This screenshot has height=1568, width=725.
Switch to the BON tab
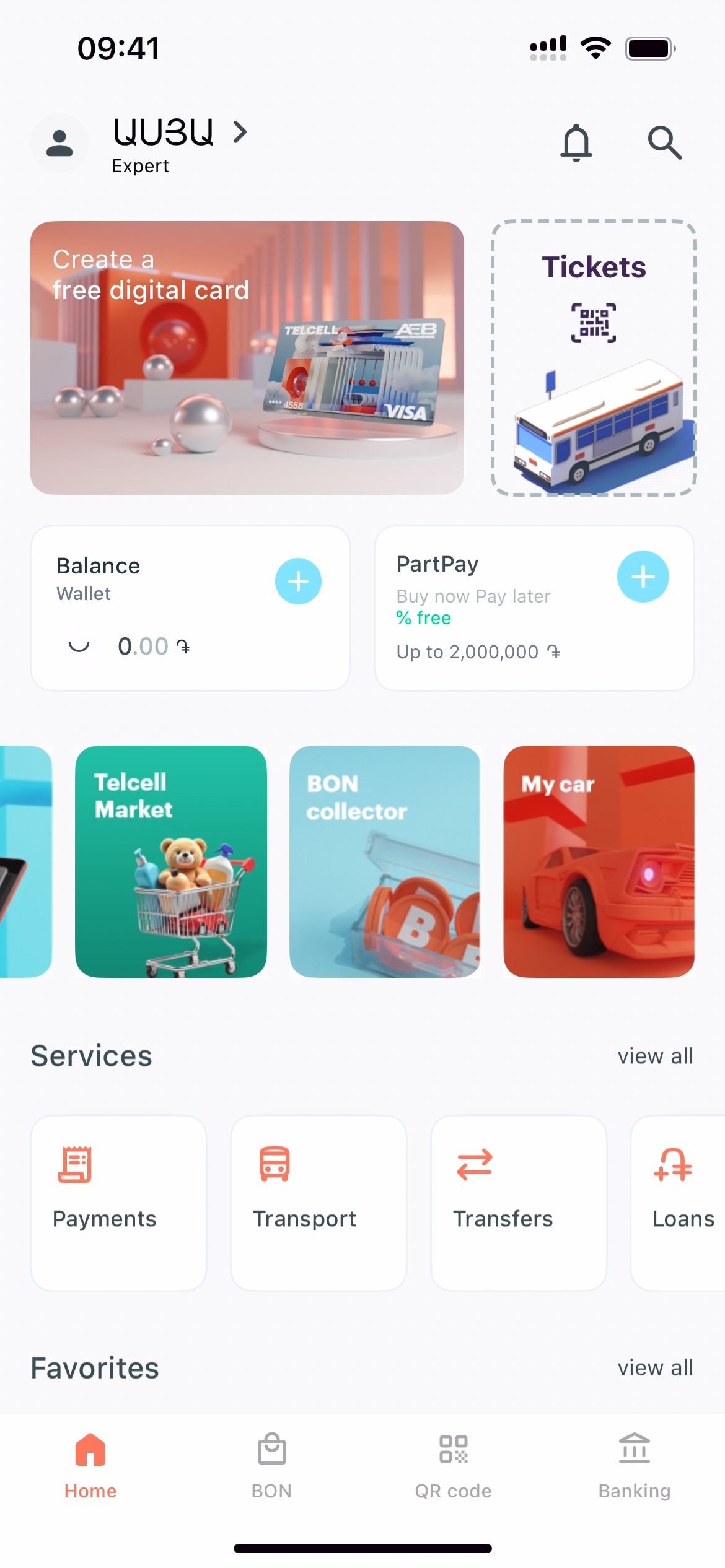click(x=271, y=1465)
